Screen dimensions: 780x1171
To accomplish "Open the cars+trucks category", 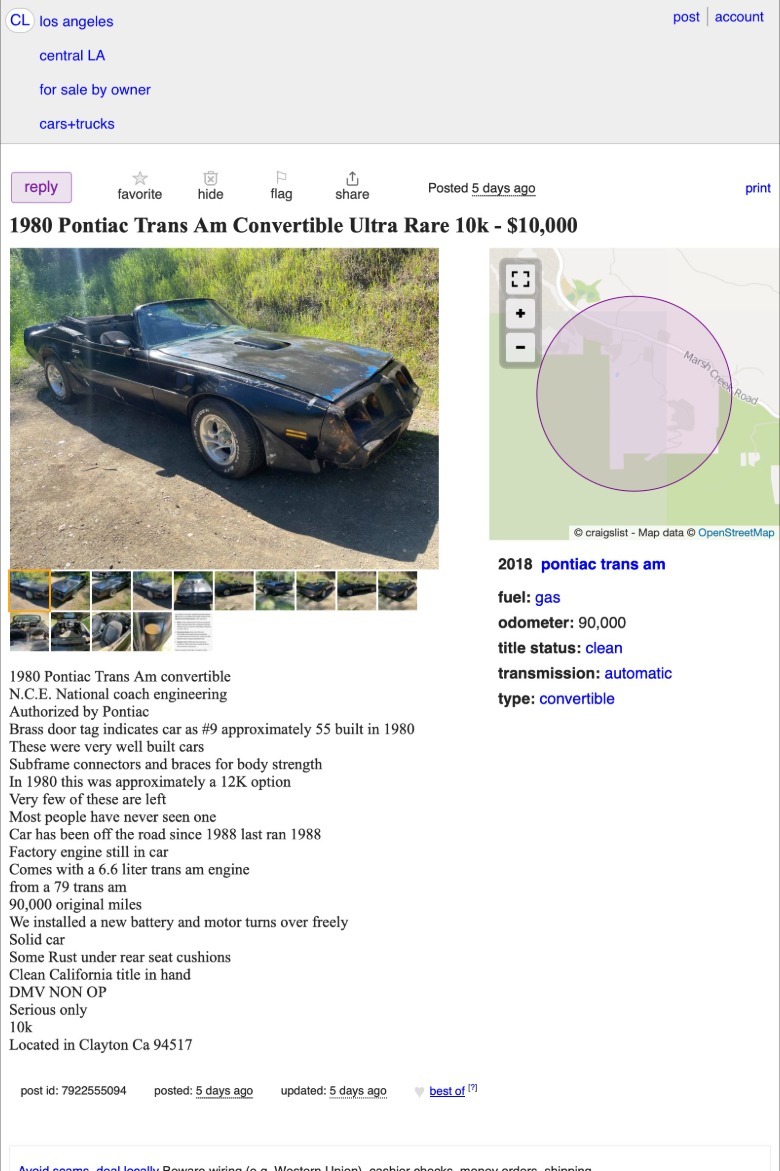I will click(77, 124).
